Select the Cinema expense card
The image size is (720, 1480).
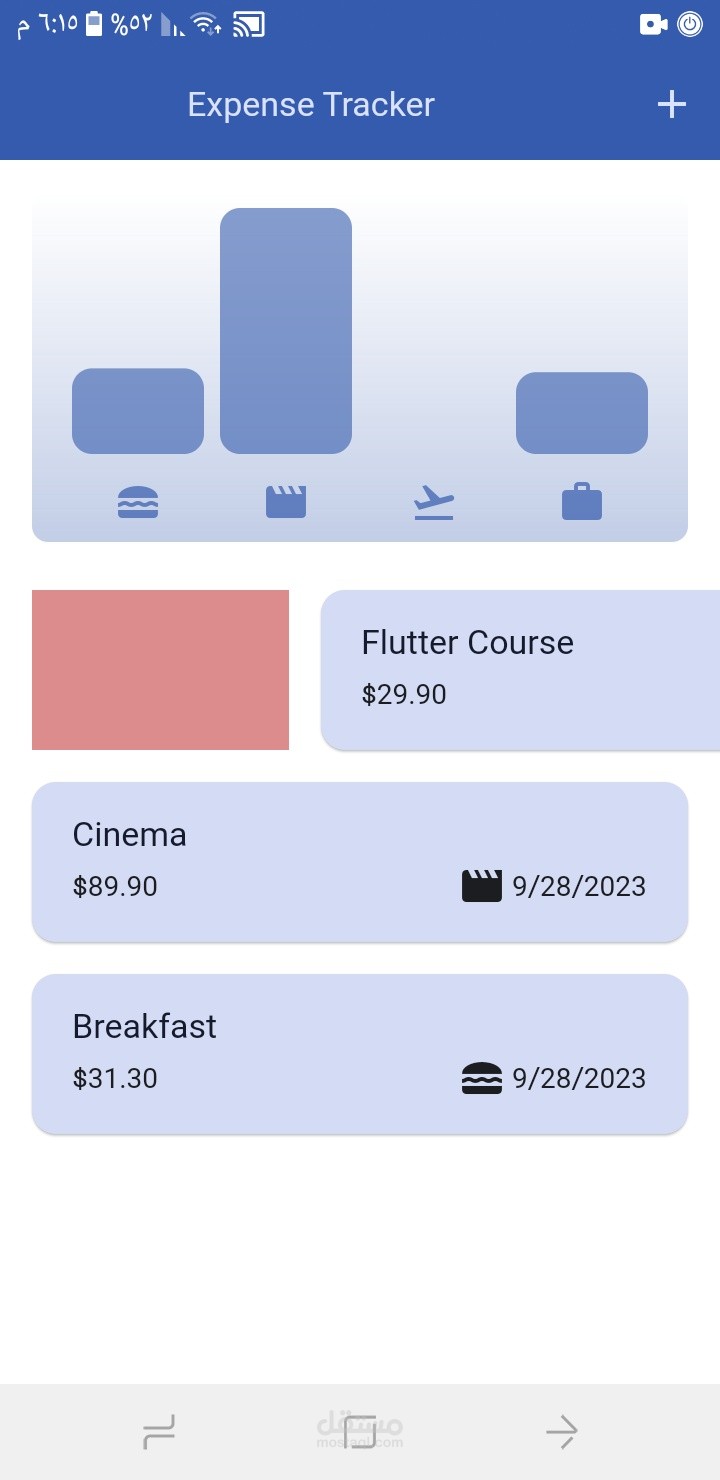pos(360,861)
